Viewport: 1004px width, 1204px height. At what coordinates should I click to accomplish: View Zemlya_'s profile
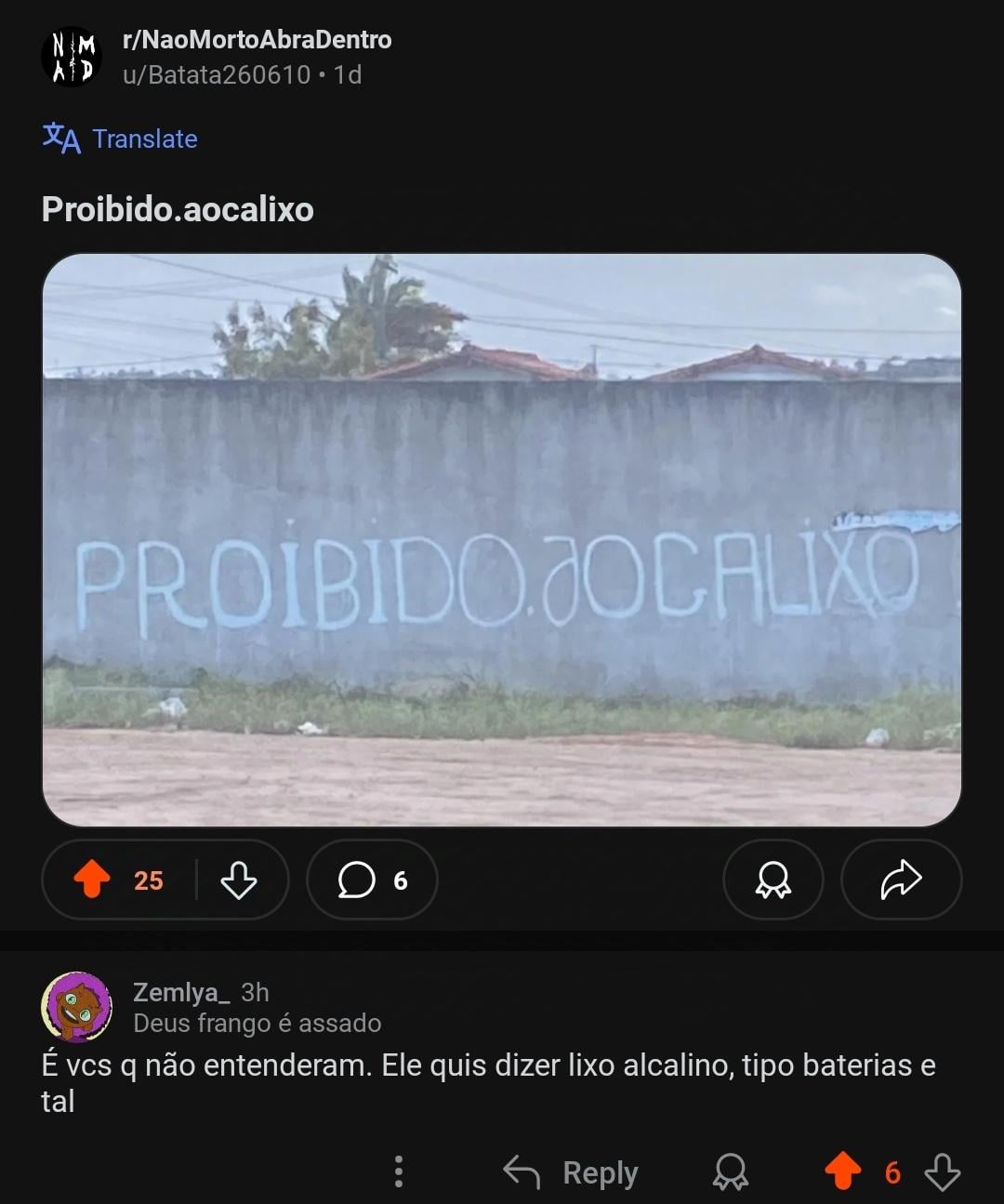point(181,992)
